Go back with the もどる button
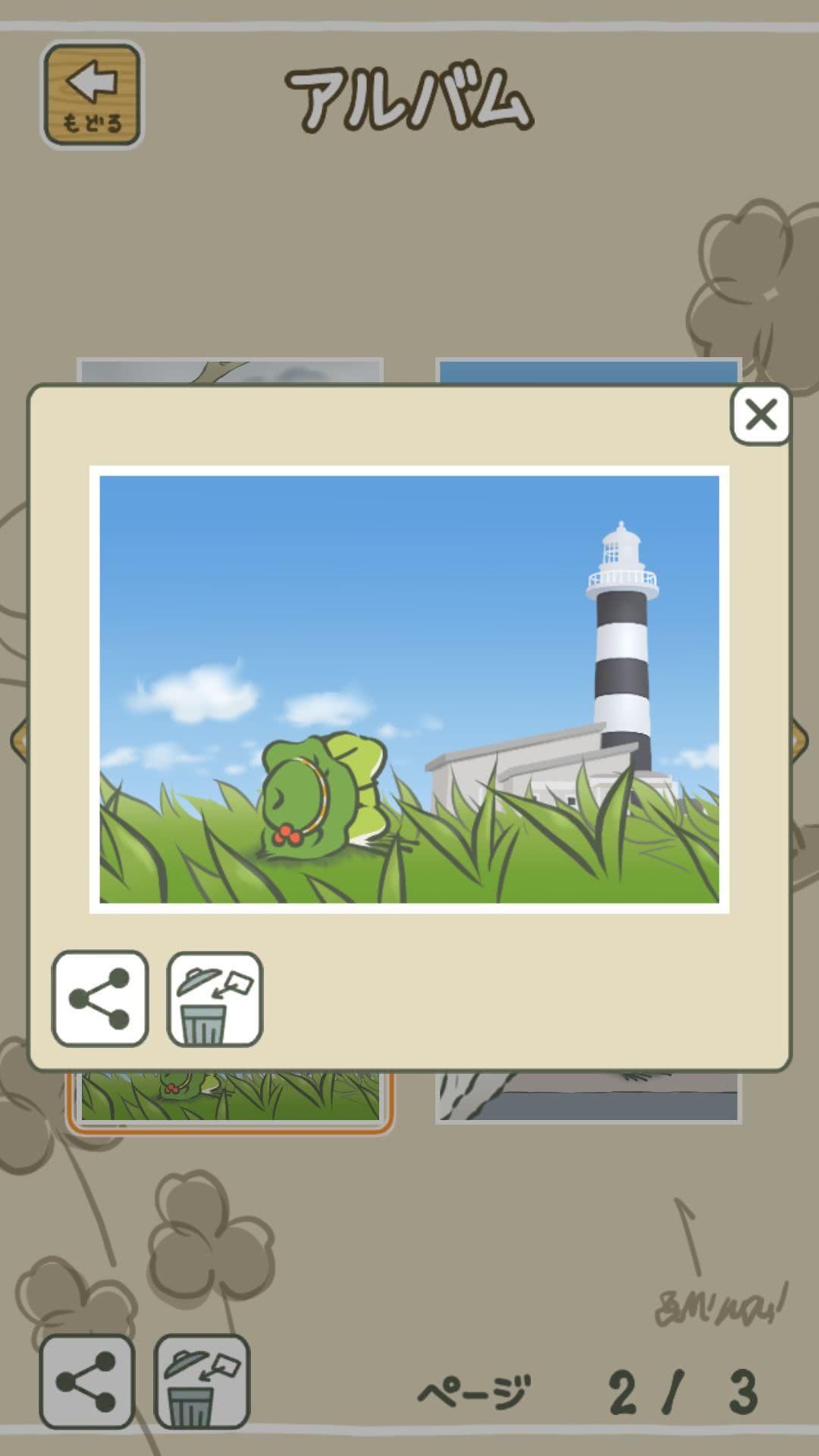This screenshot has height=1456, width=819. pyautogui.click(x=92, y=95)
